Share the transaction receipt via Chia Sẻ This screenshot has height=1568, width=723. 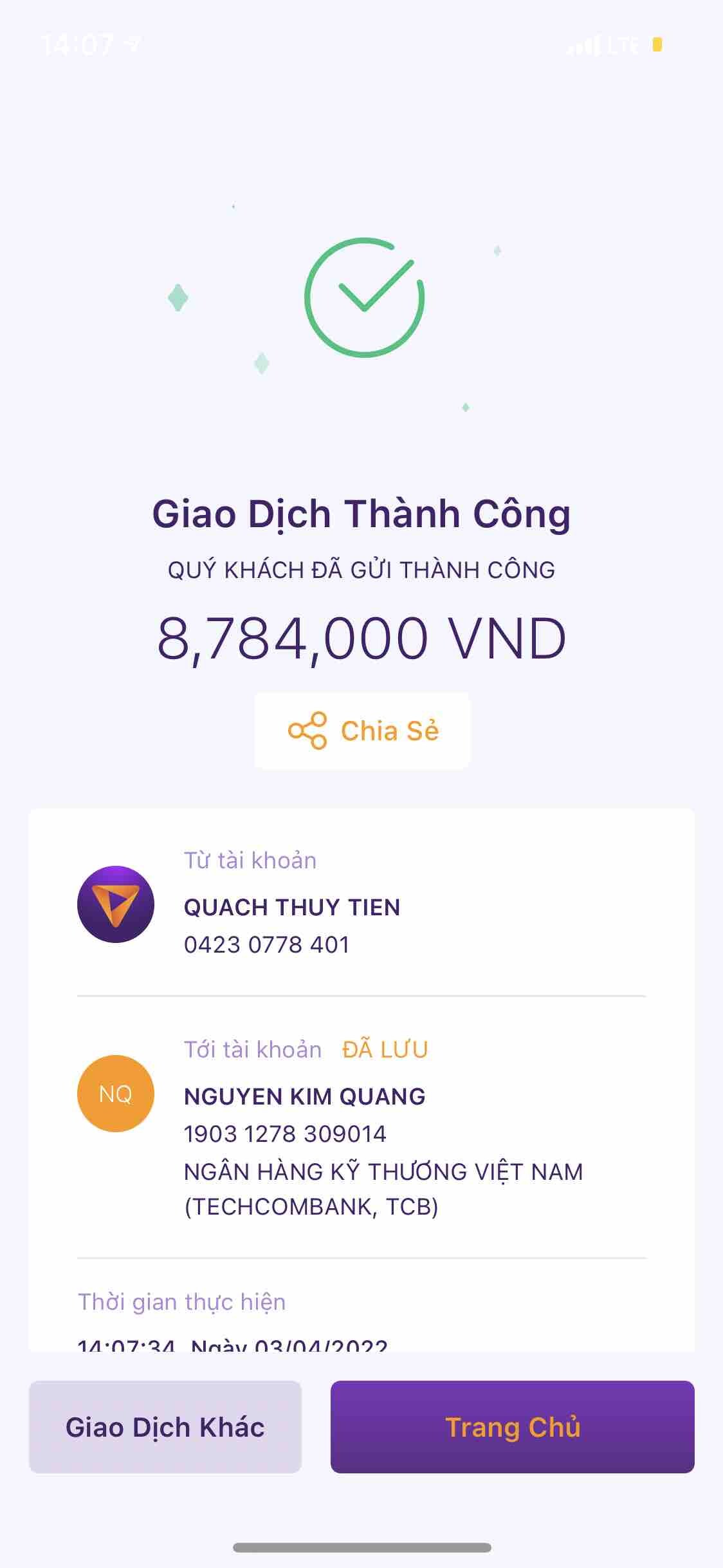[x=363, y=731]
